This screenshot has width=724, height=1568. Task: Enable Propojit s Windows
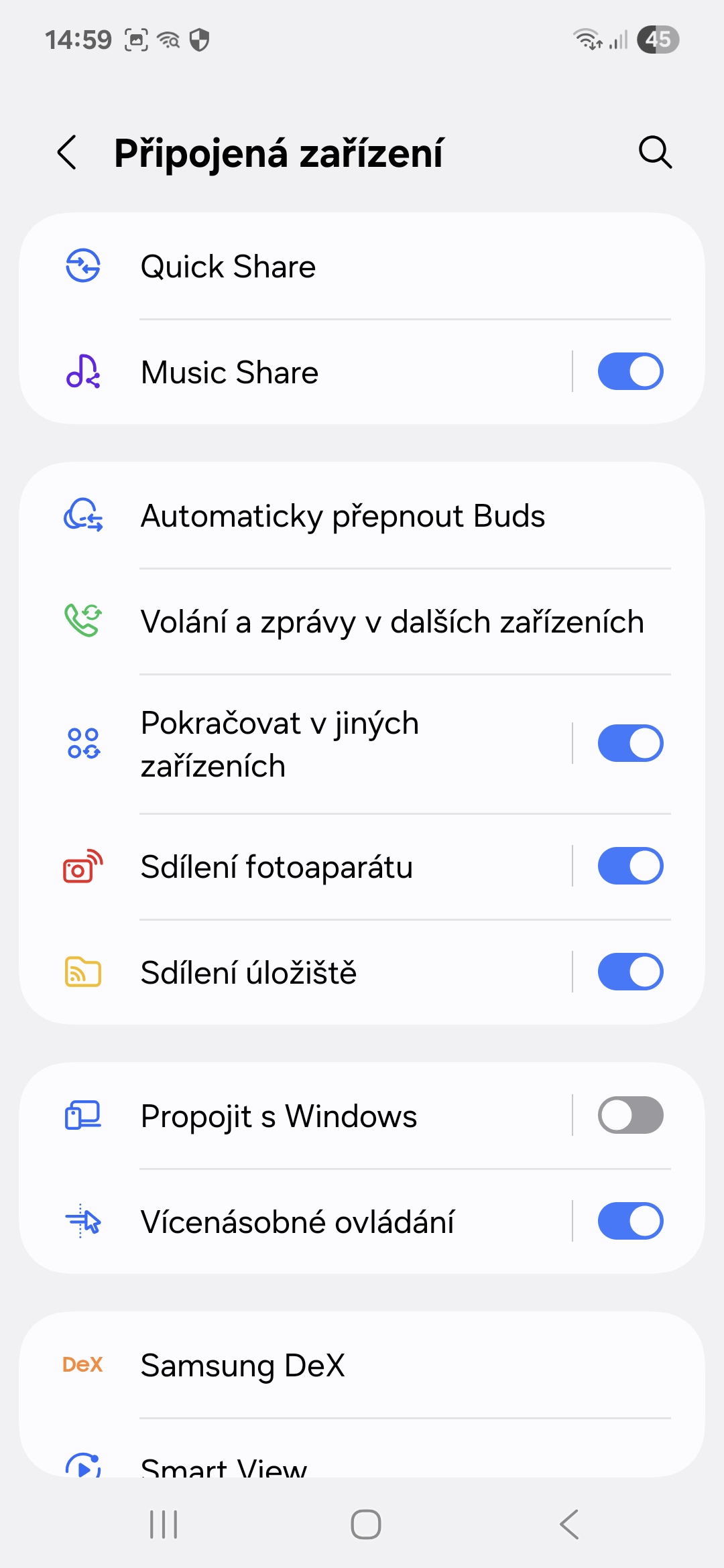(630, 1115)
